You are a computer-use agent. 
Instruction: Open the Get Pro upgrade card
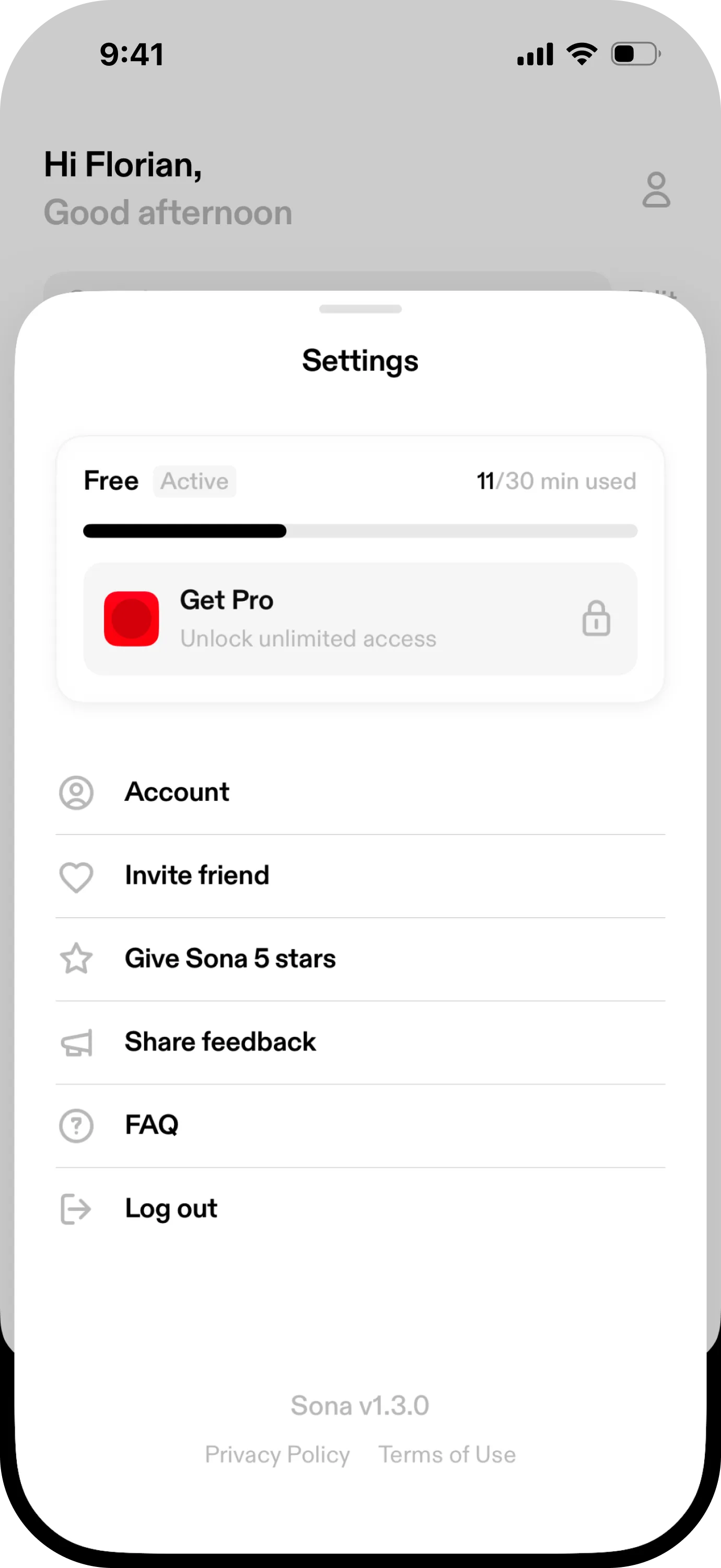(x=360, y=618)
